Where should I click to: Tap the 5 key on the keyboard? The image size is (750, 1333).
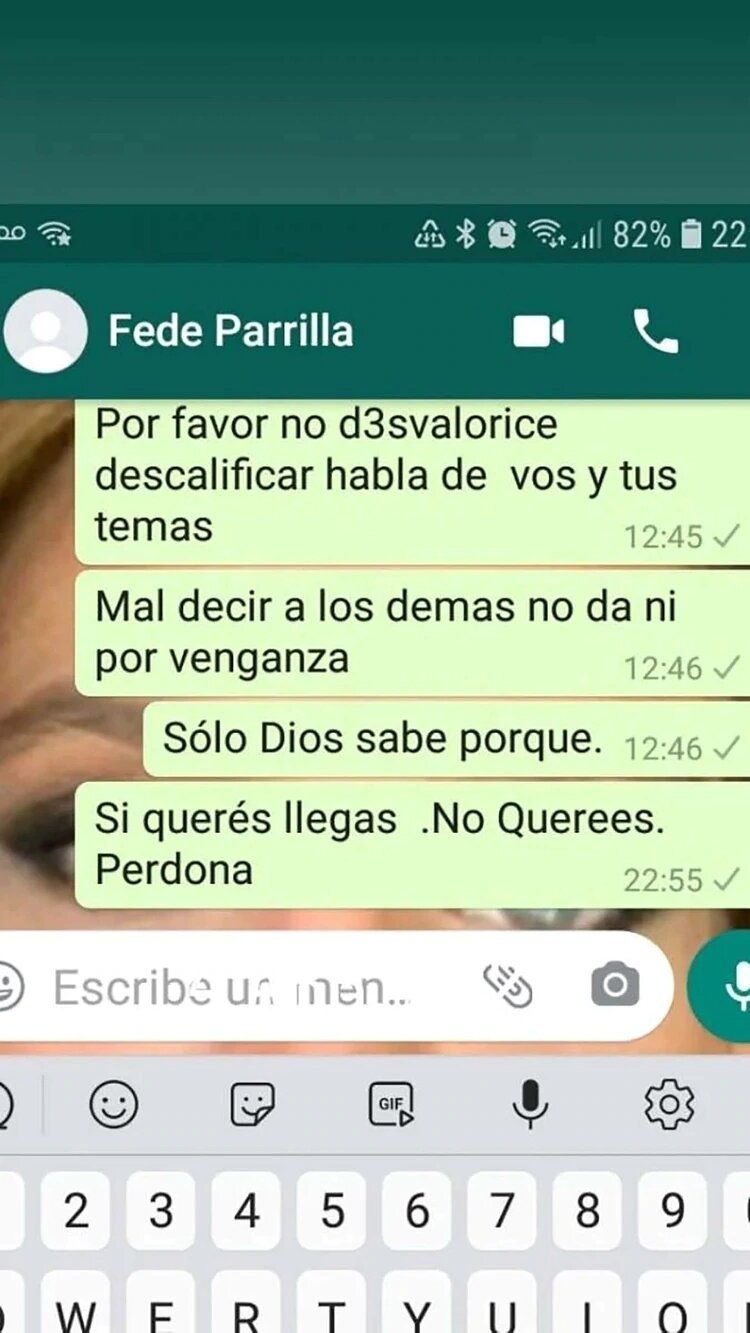[332, 1211]
